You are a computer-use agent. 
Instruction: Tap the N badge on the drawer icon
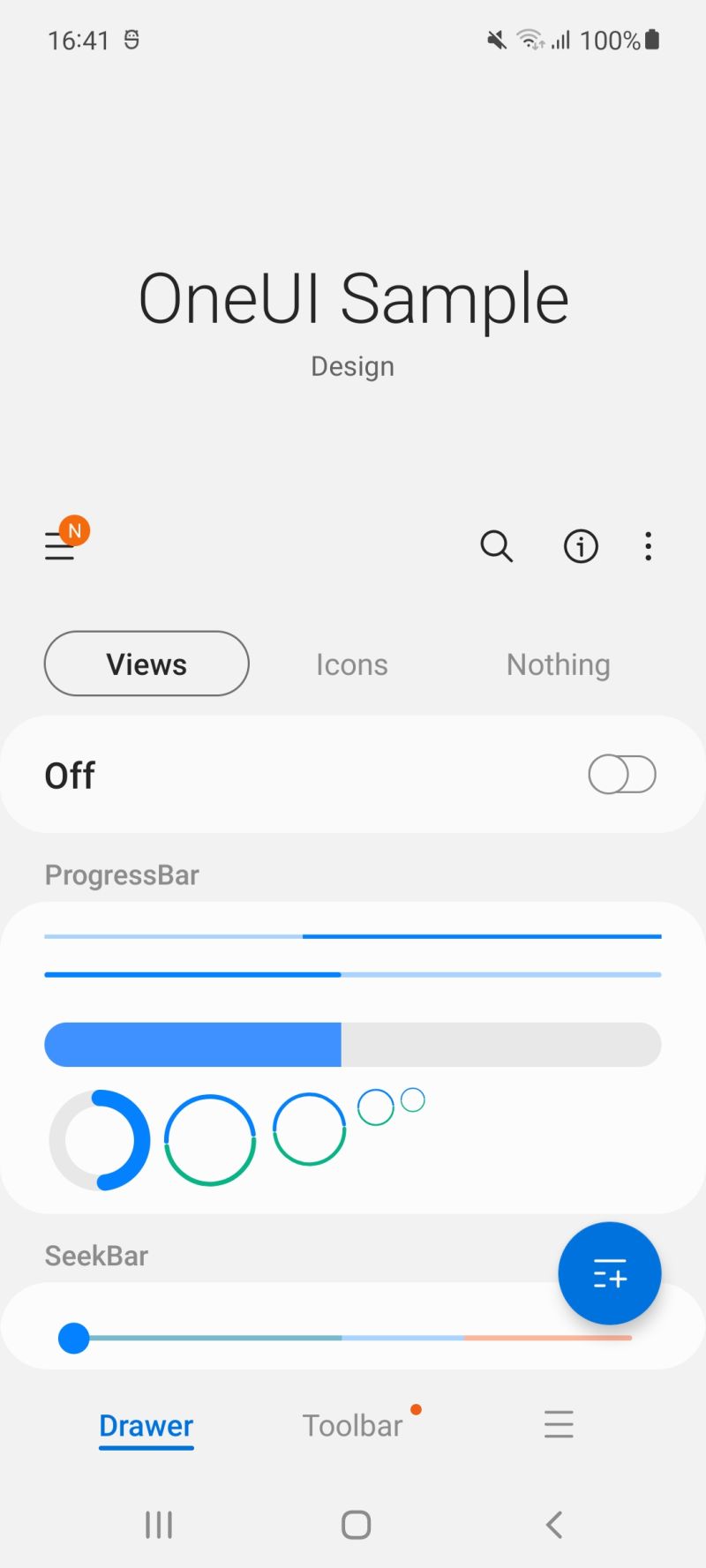tap(74, 530)
